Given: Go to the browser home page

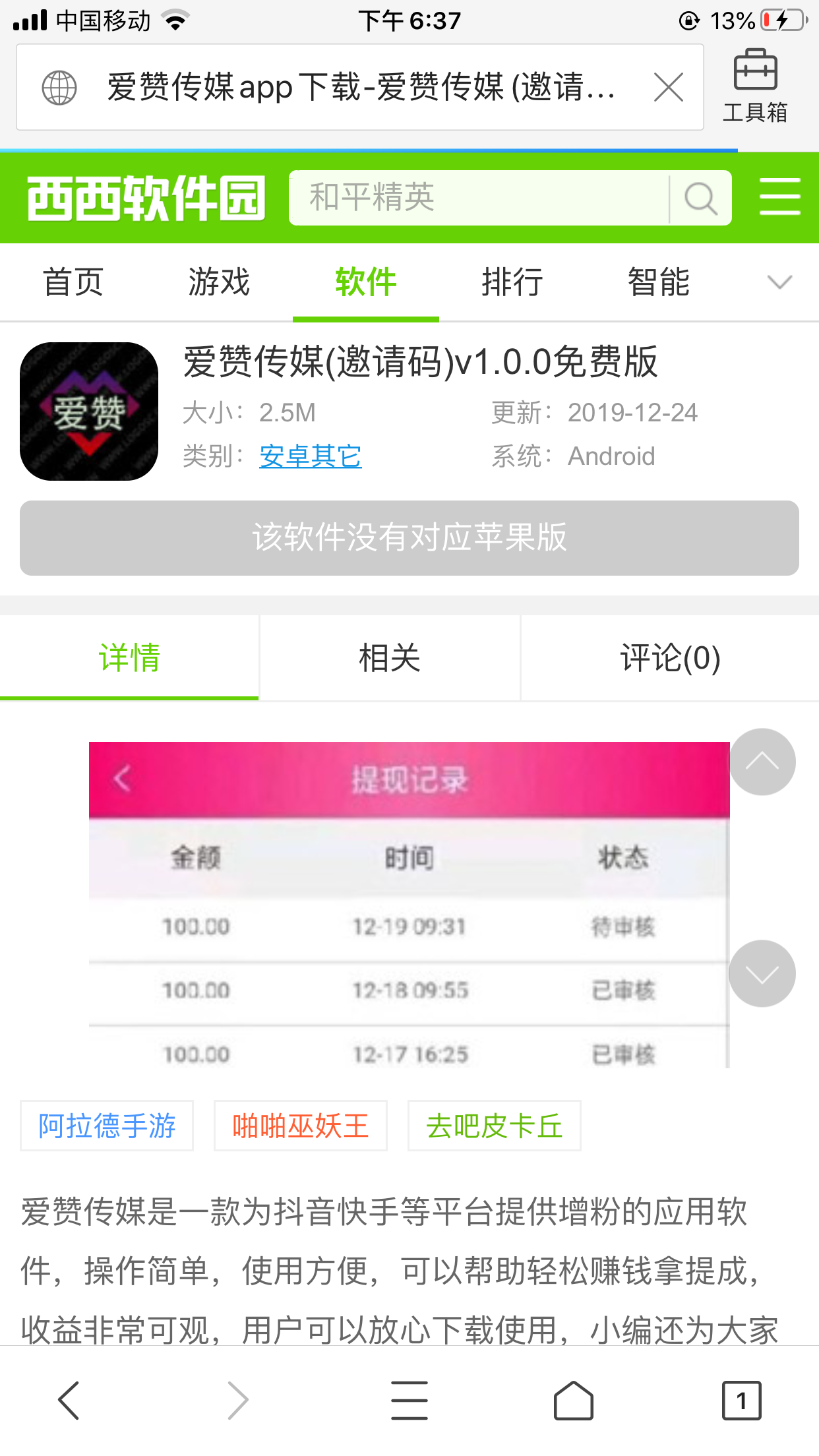Looking at the screenshot, I should point(573,1400).
